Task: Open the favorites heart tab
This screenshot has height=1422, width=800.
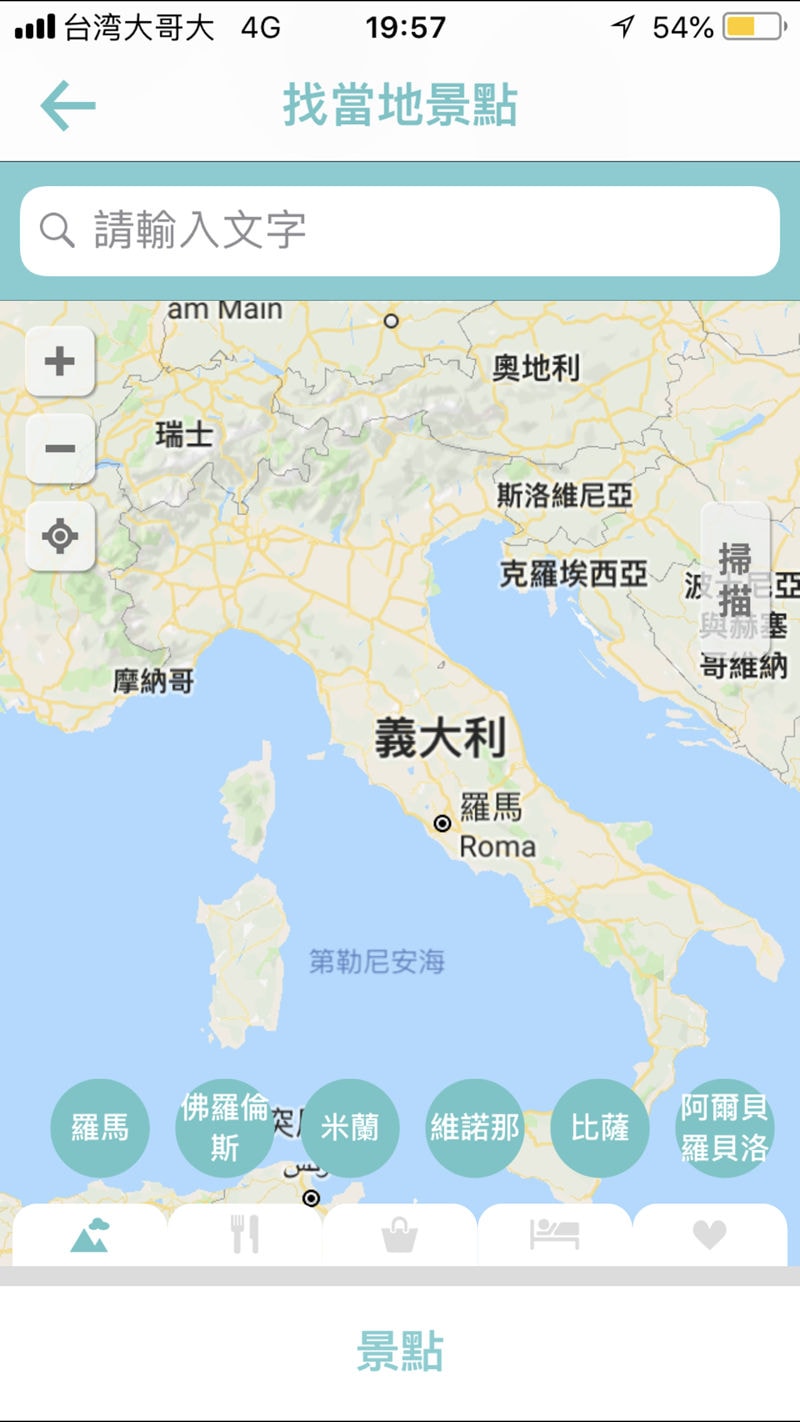Action: click(710, 1236)
